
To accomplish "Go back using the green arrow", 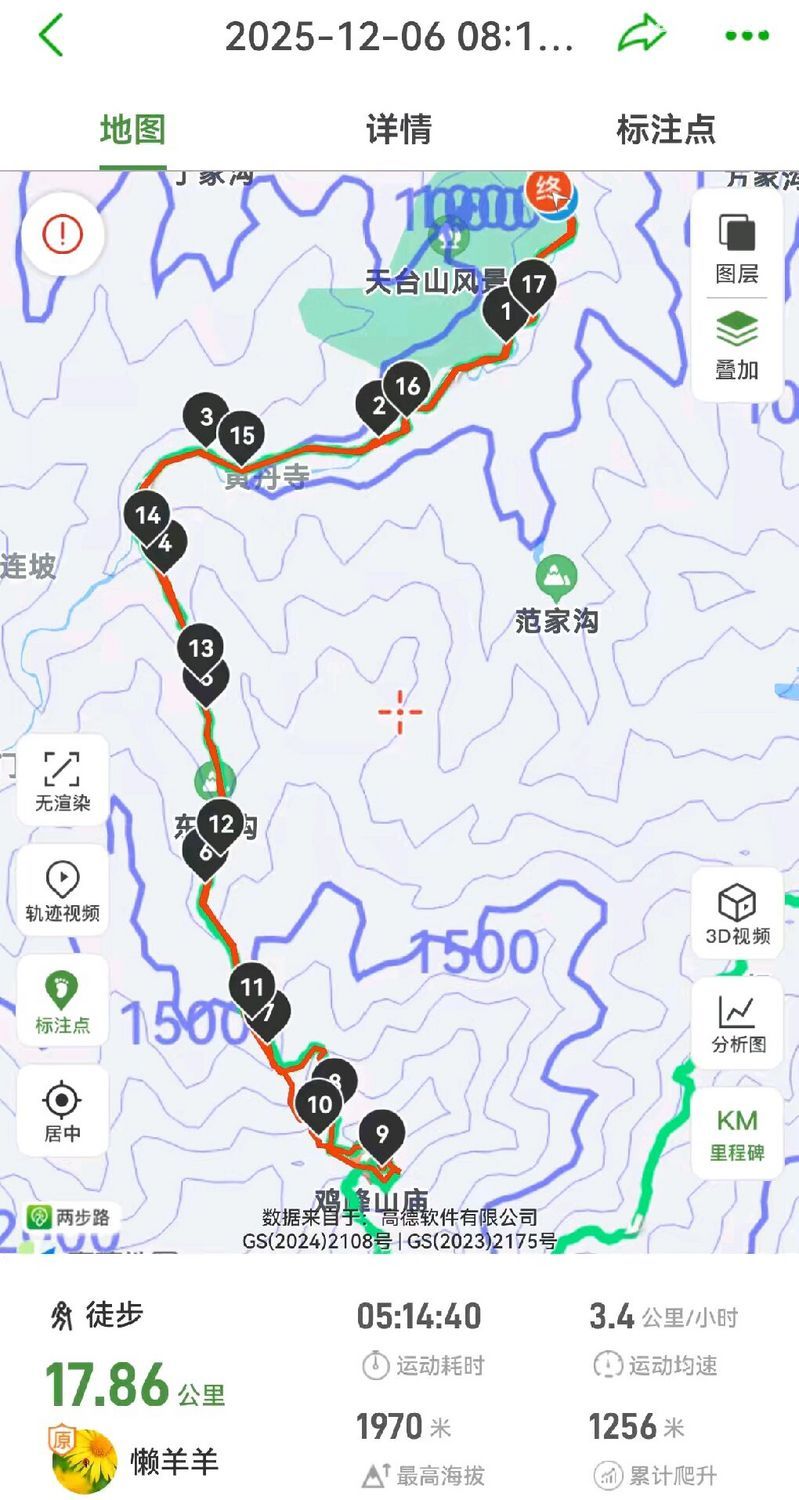I will pyautogui.click(x=50, y=36).
